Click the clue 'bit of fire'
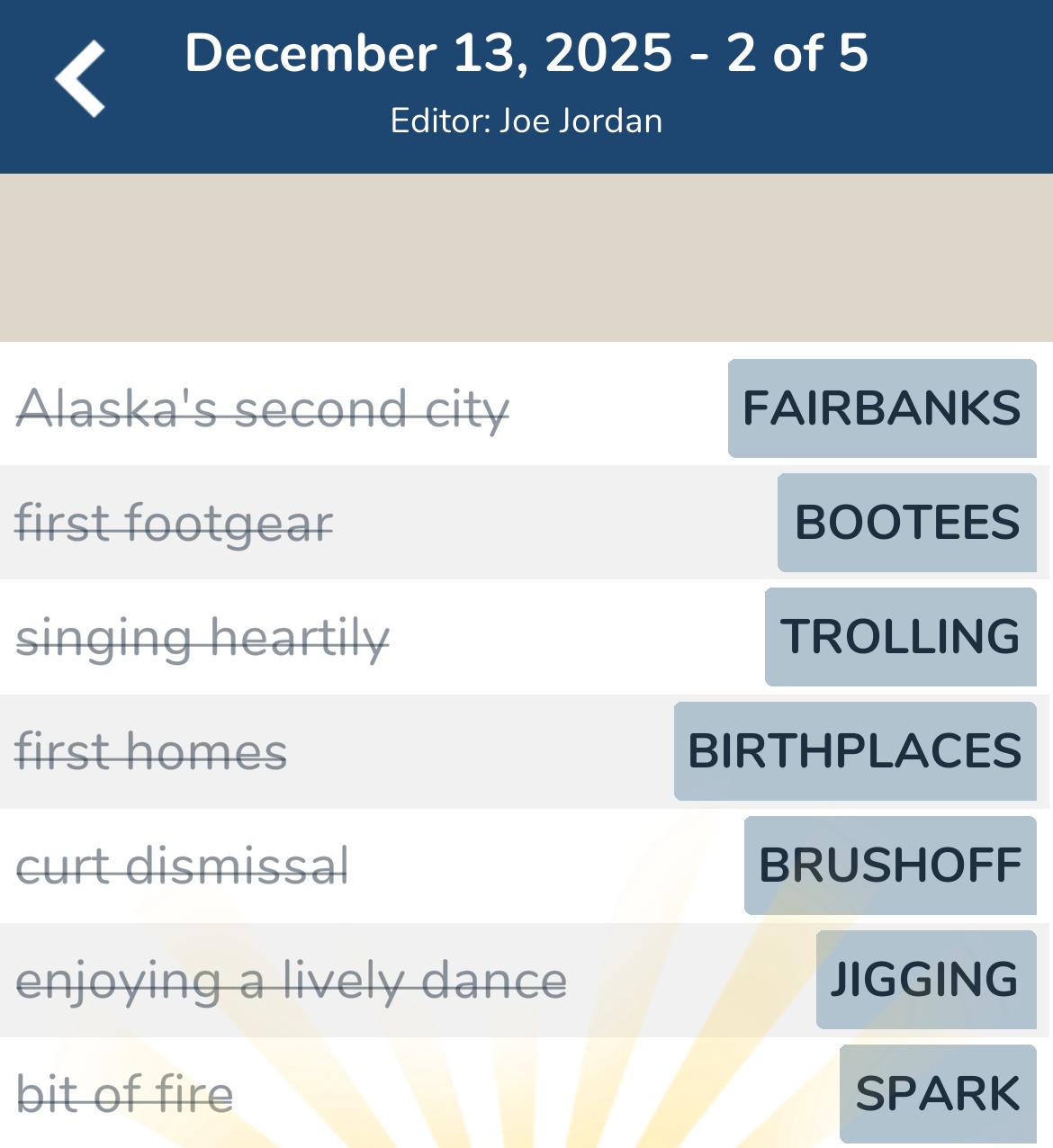Image resolution: width=1053 pixels, height=1148 pixels. [126, 1093]
